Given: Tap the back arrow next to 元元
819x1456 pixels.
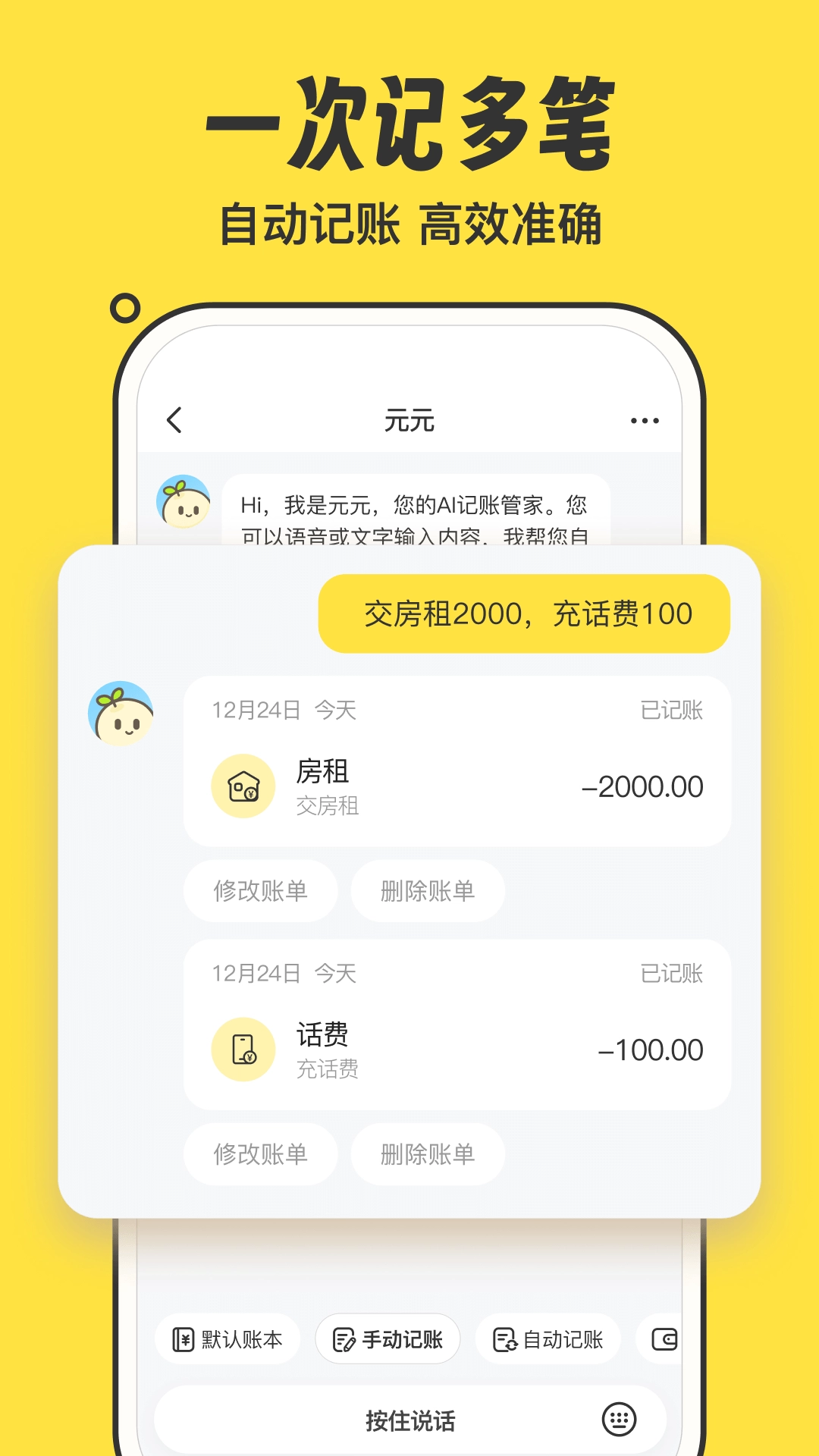Looking at the screenshot, I should click(x=174, y=419).
